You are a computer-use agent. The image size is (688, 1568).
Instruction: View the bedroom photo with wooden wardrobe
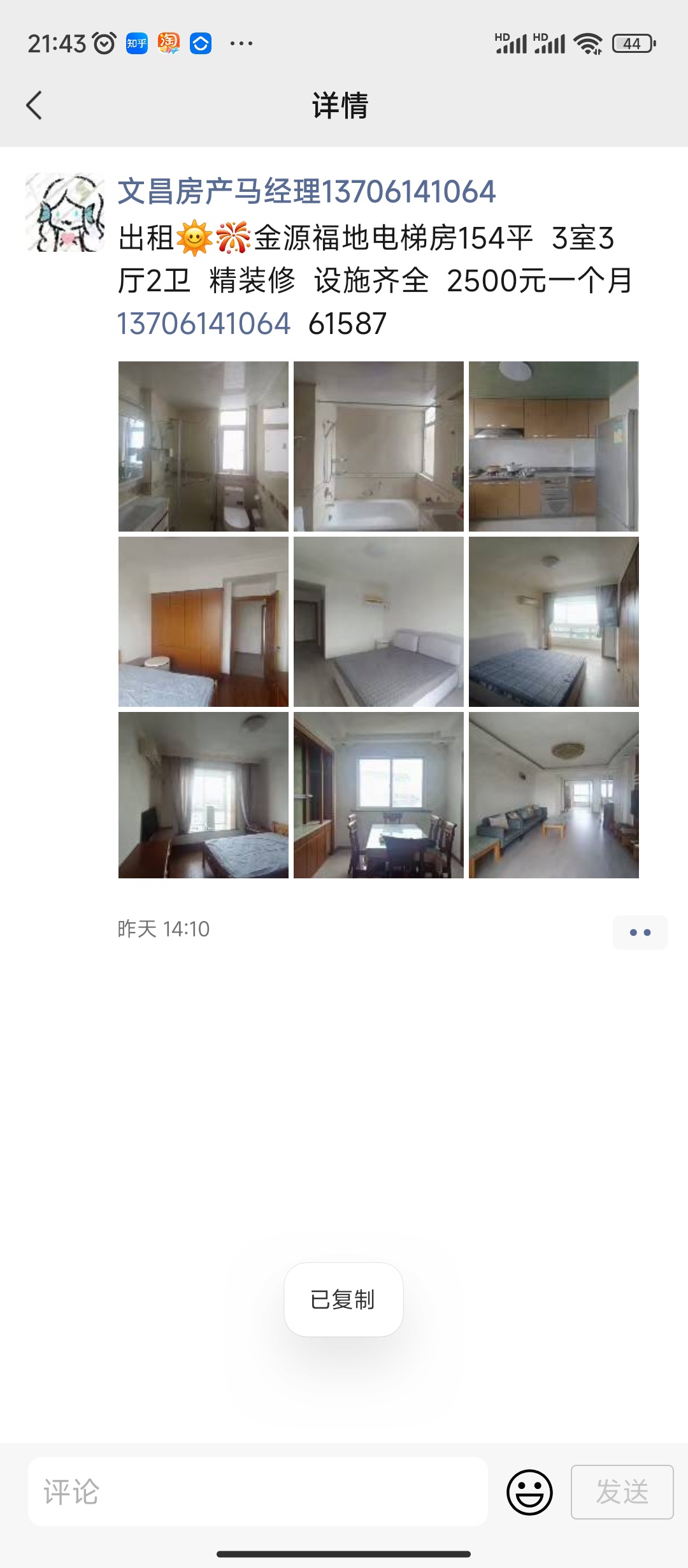point(203,621)
